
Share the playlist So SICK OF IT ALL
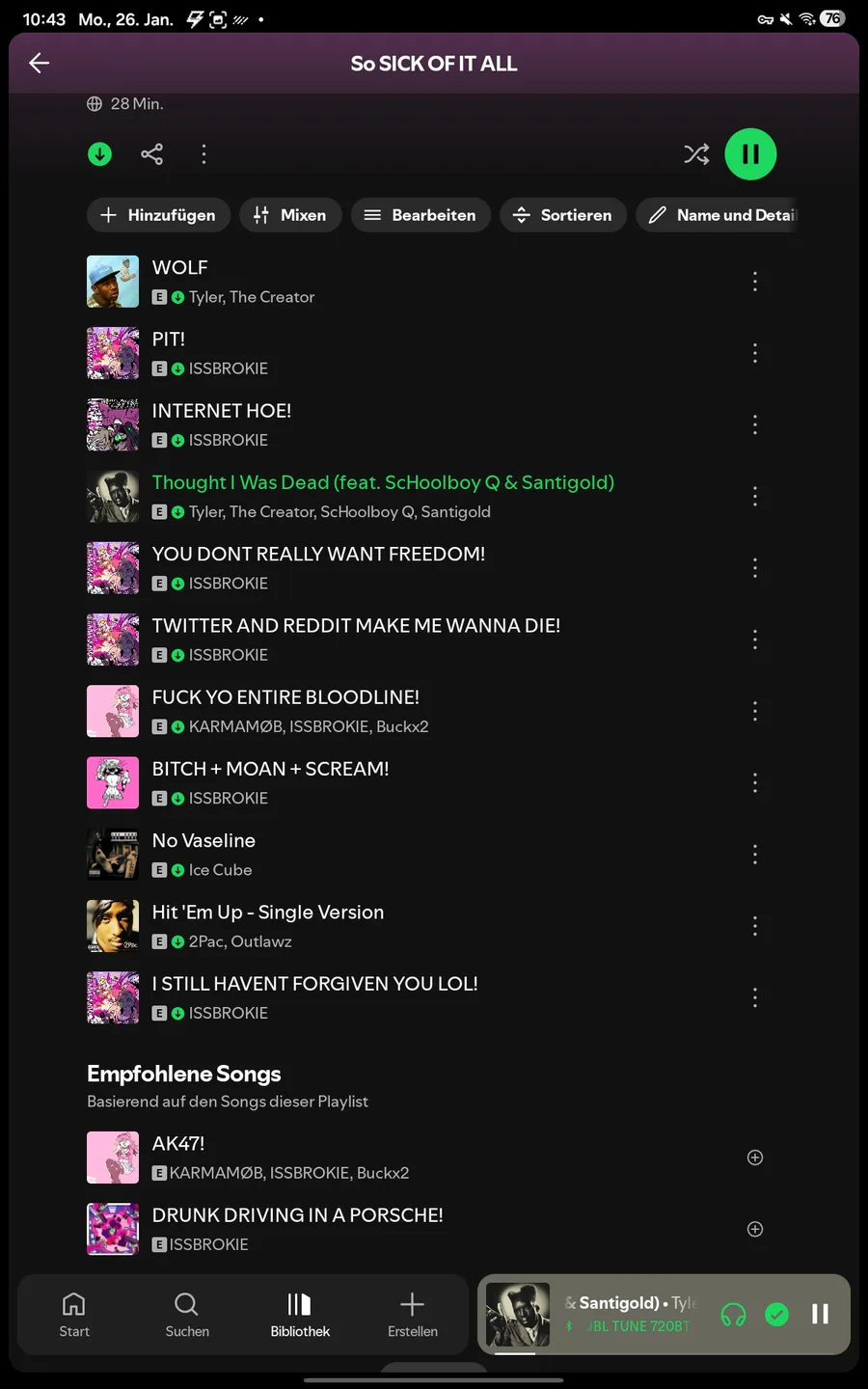pos(151,154)
